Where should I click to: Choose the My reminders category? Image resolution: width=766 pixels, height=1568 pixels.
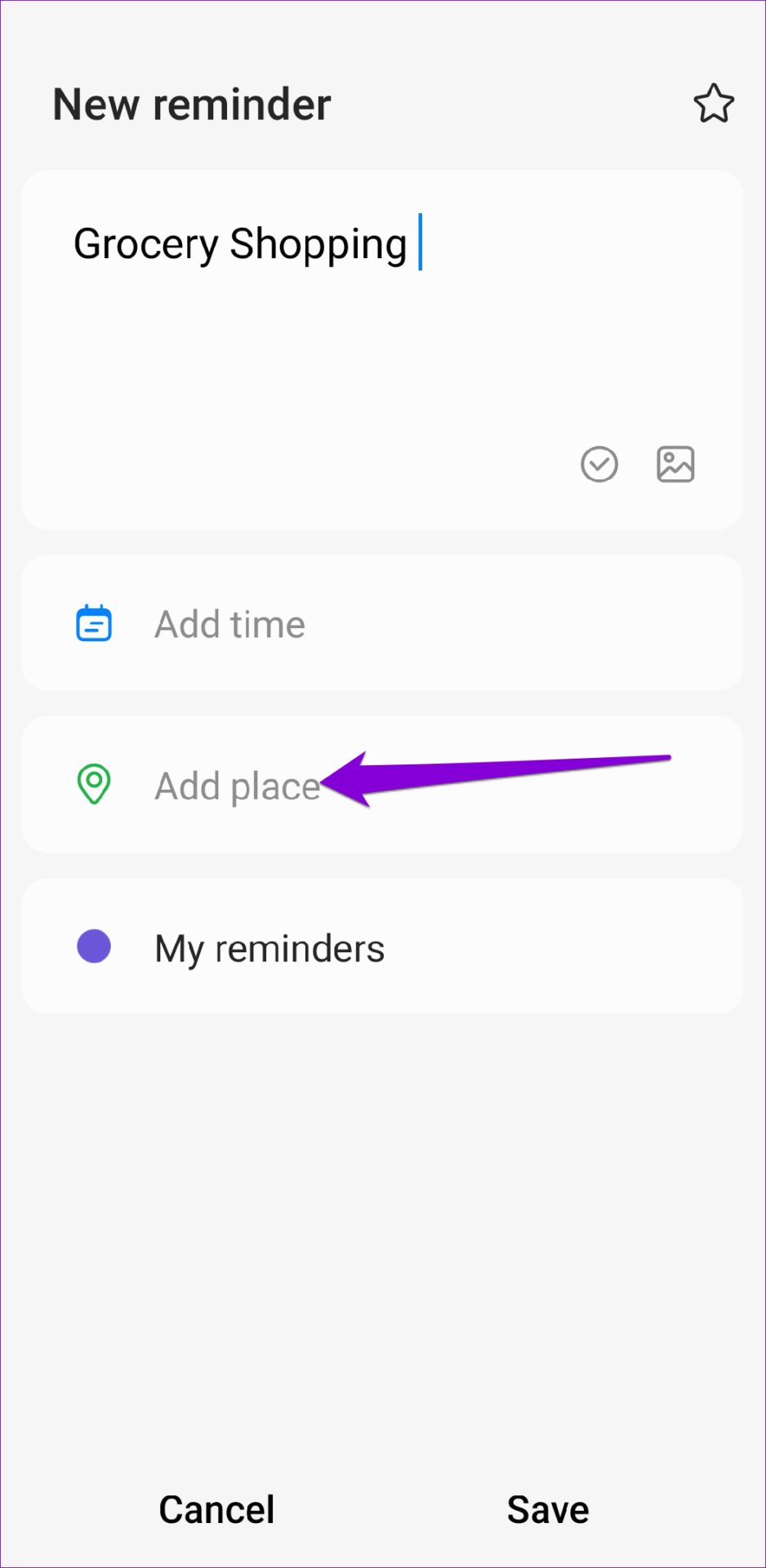382,947
